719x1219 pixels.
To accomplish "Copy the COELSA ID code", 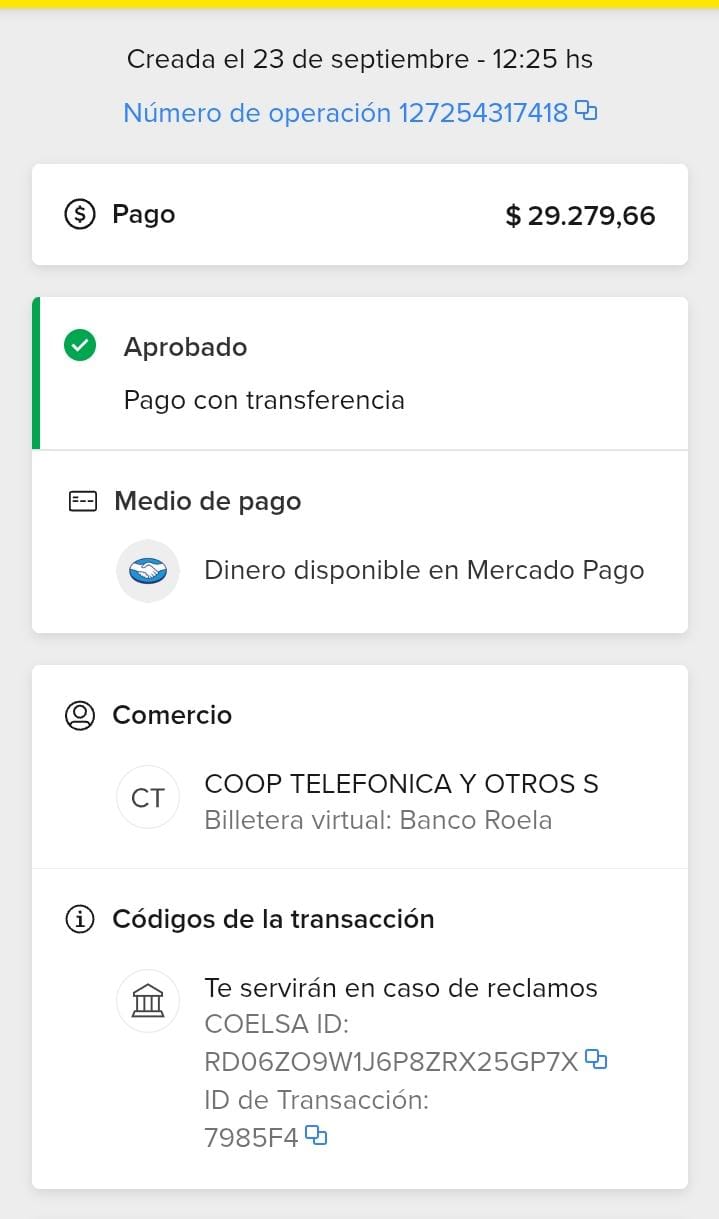I will point(597,1060).
